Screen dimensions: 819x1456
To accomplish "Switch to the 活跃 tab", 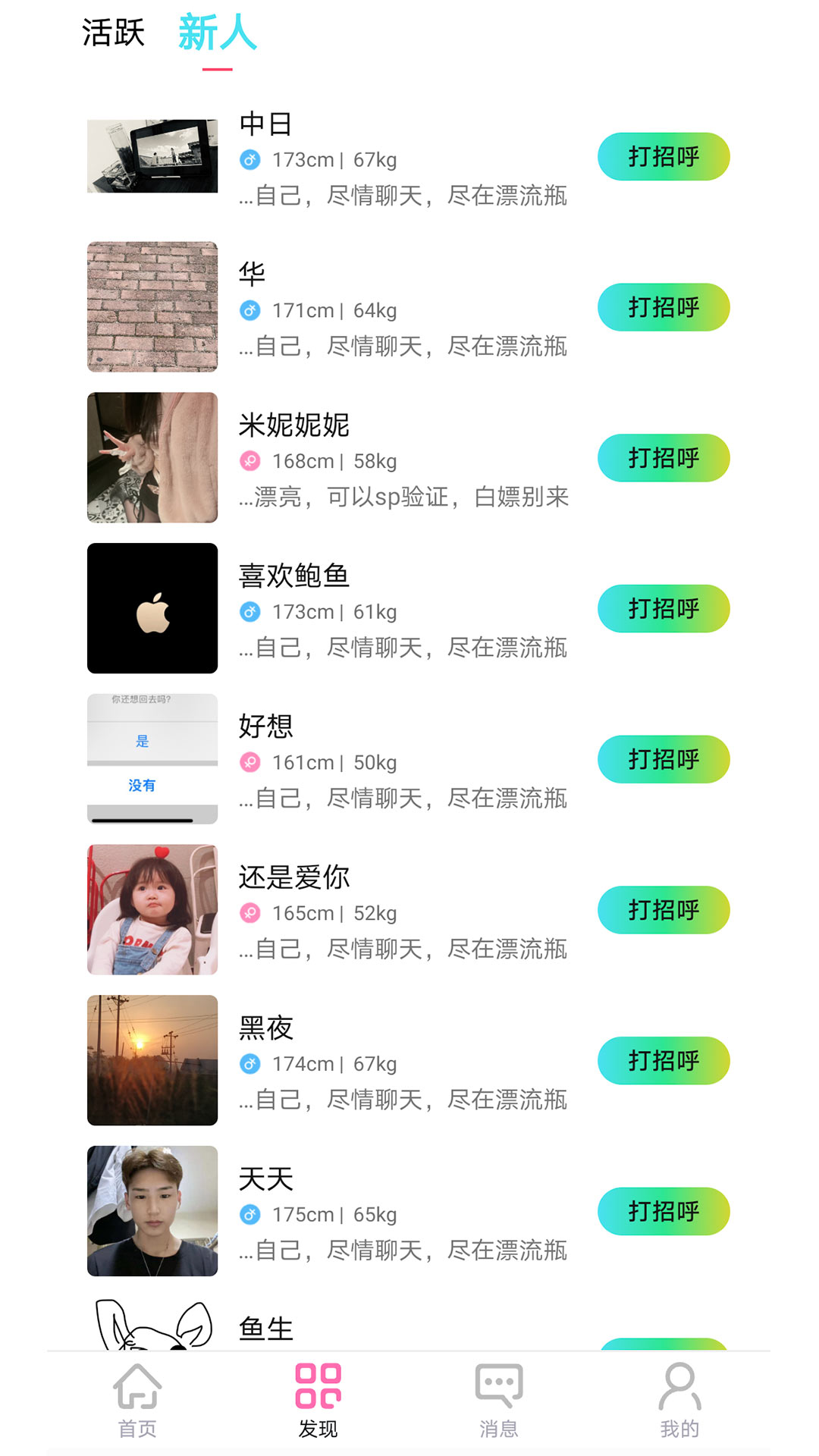I will coord(113,33).
